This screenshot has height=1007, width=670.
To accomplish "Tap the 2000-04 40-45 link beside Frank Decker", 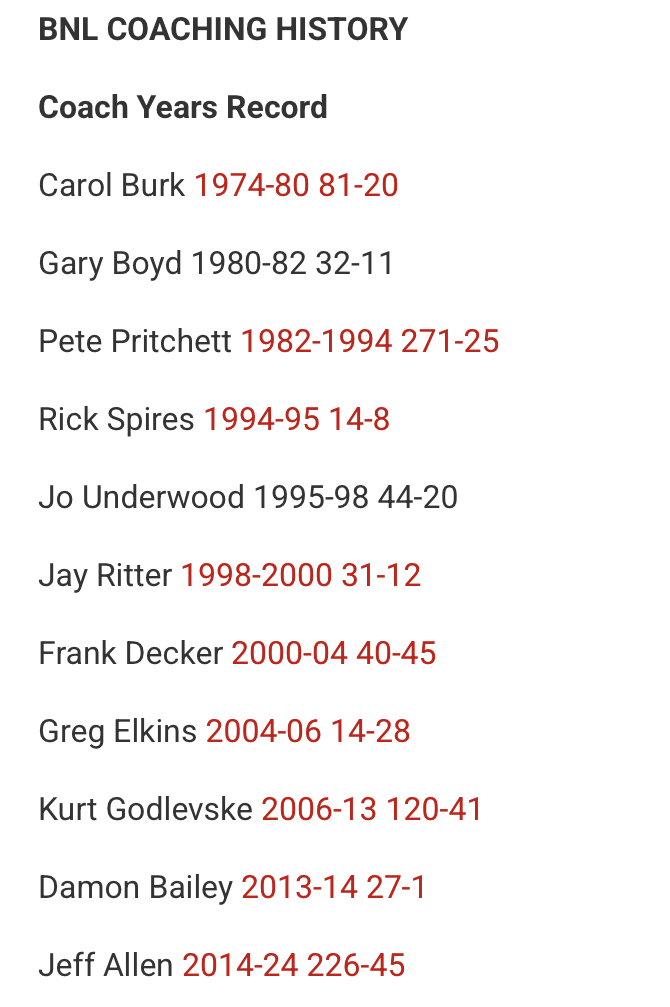I will (x=334, y=653).
